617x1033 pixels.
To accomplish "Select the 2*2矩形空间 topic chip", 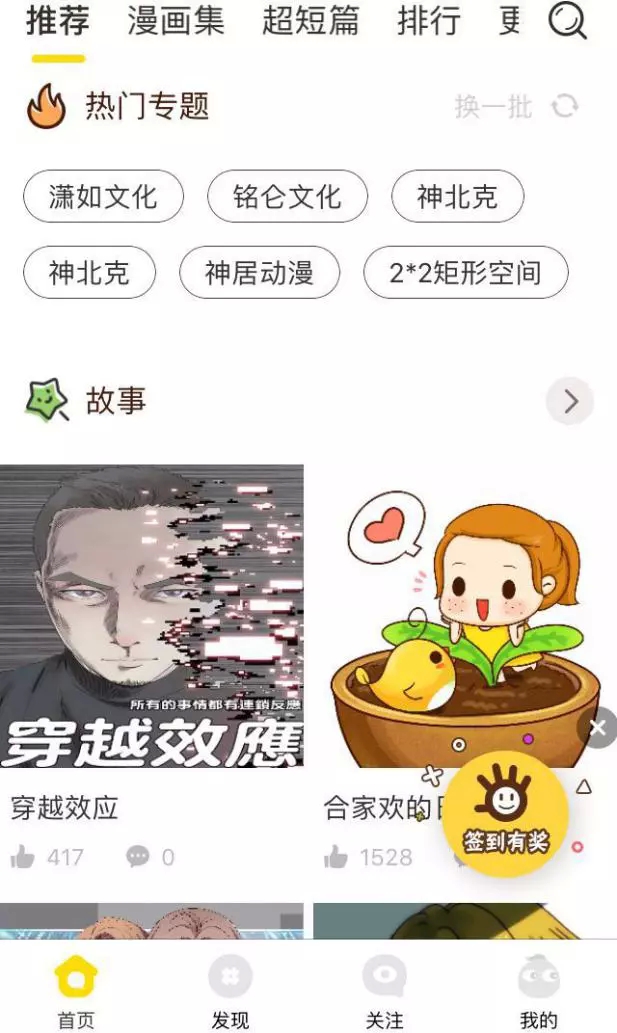I will (x=465, y=272).
